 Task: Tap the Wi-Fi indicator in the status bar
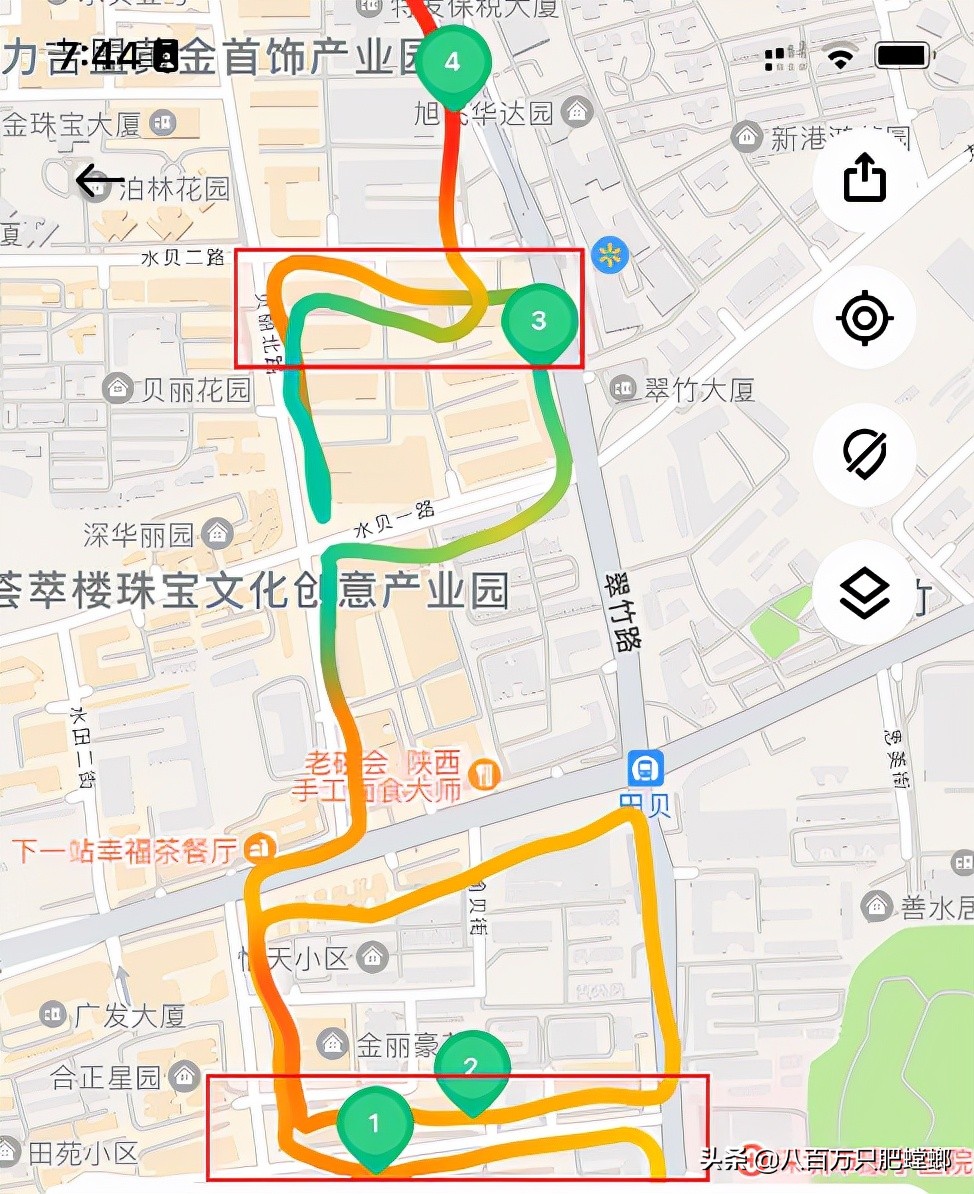840,59
